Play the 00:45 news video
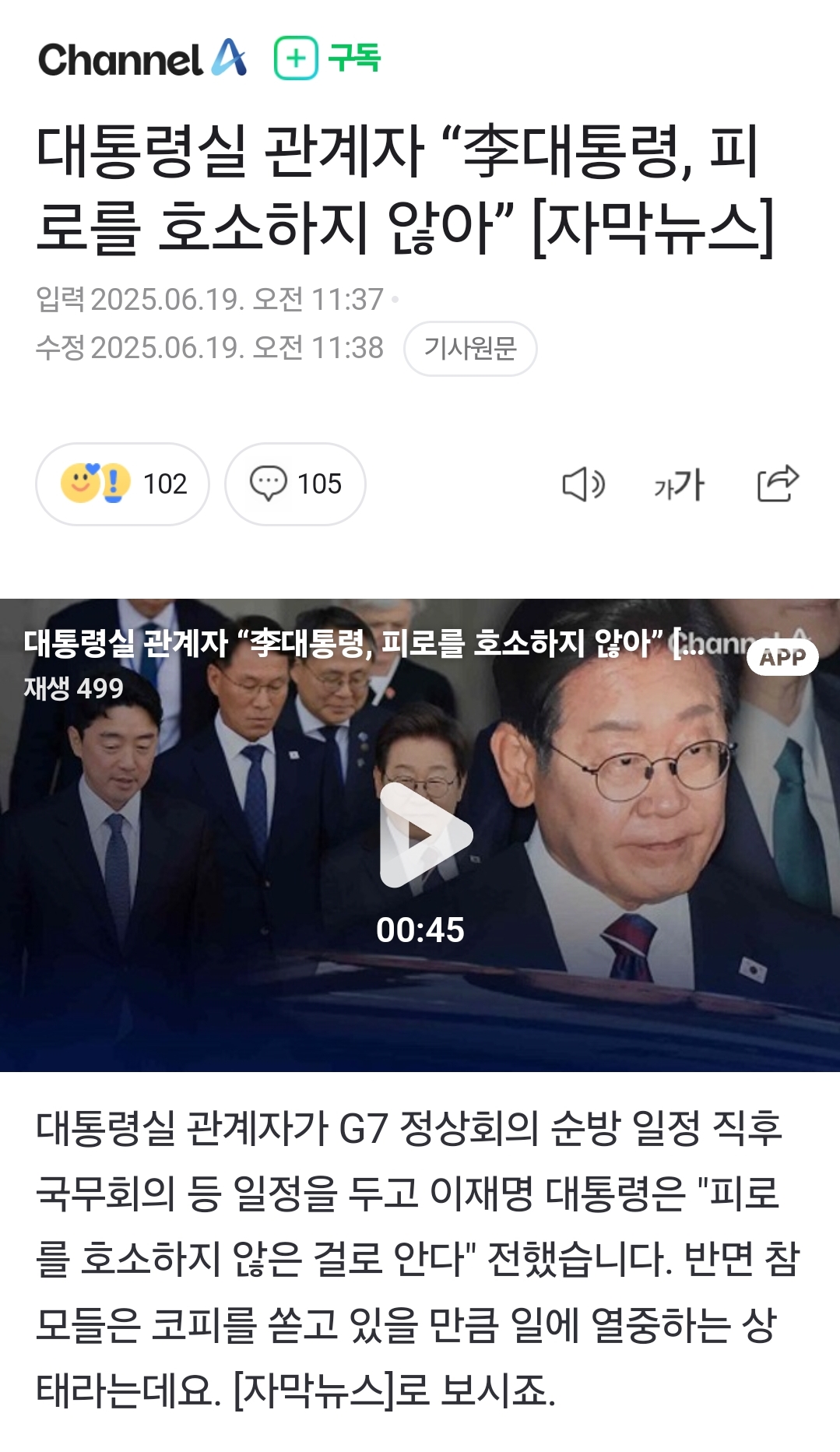840x1452 pixels. [x=425, y=835]
